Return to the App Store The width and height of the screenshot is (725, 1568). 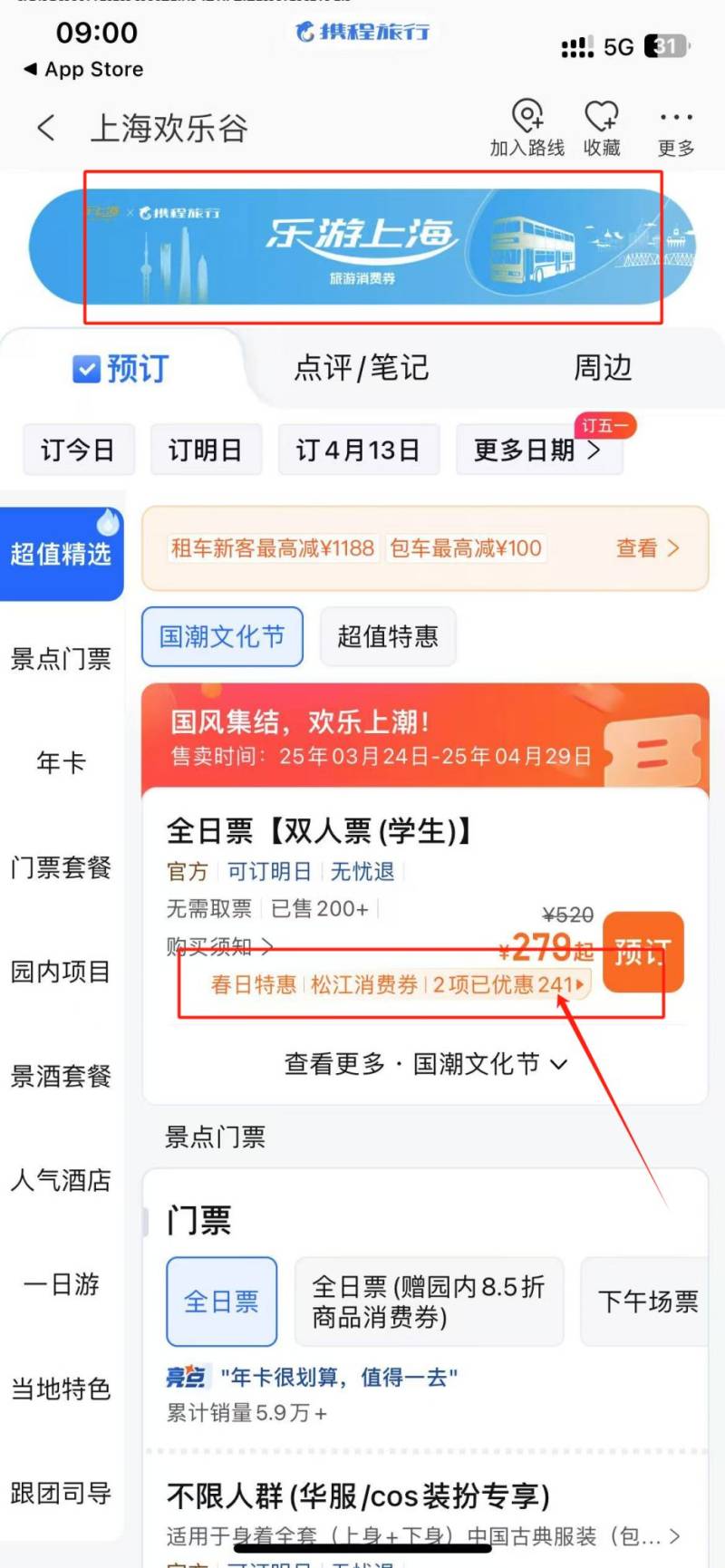click(83, 69)
